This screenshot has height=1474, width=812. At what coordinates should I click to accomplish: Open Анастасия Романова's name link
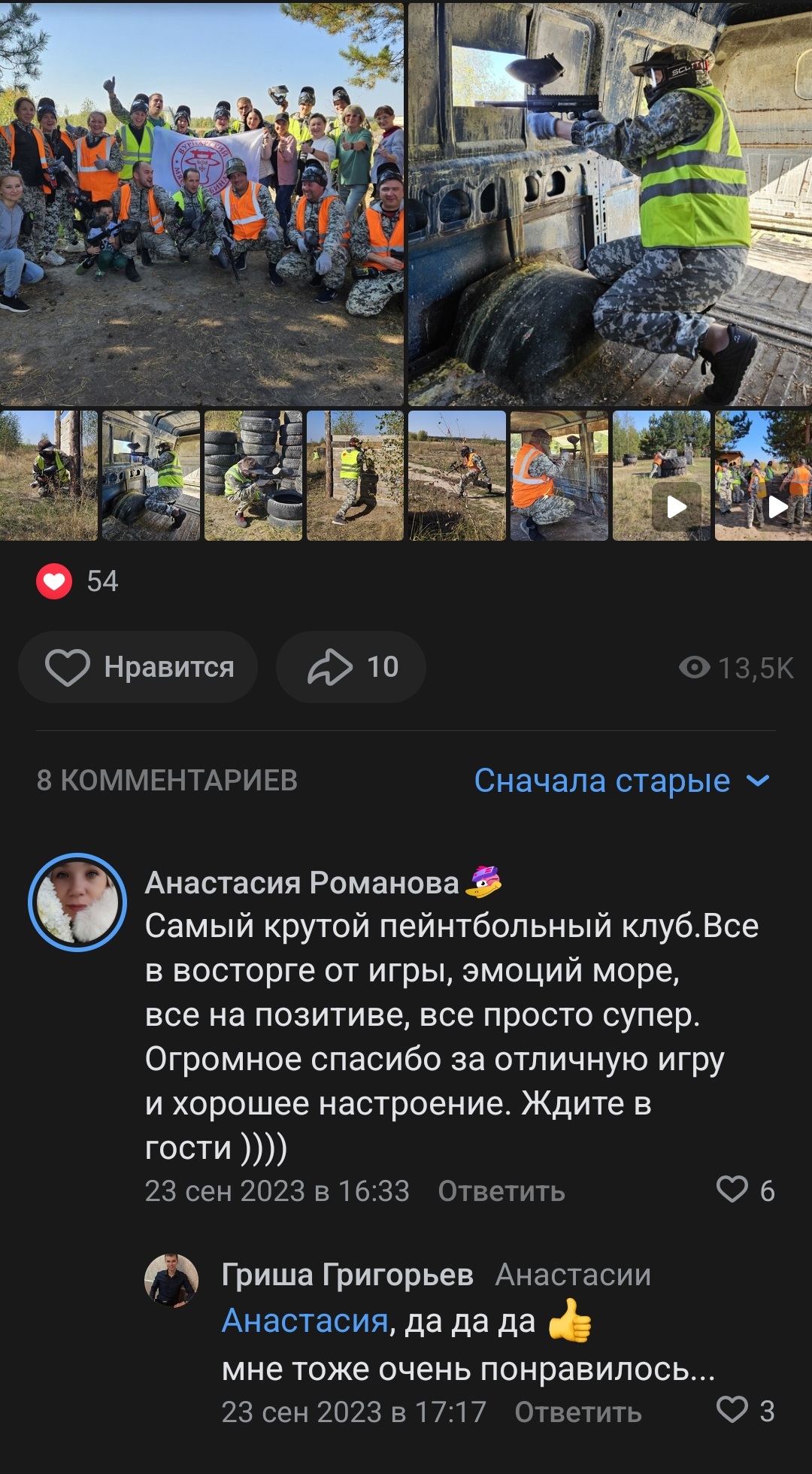302,883
